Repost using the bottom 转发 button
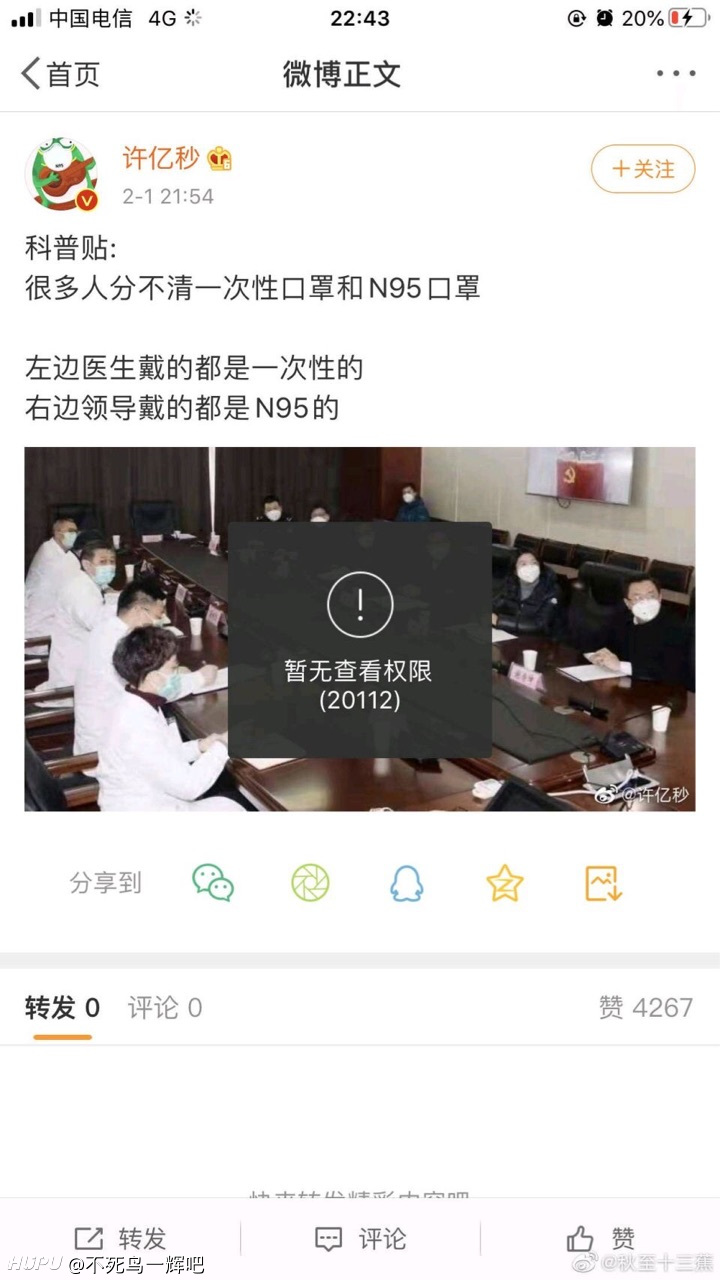 pyautogui.click(x=120, y=1239)
